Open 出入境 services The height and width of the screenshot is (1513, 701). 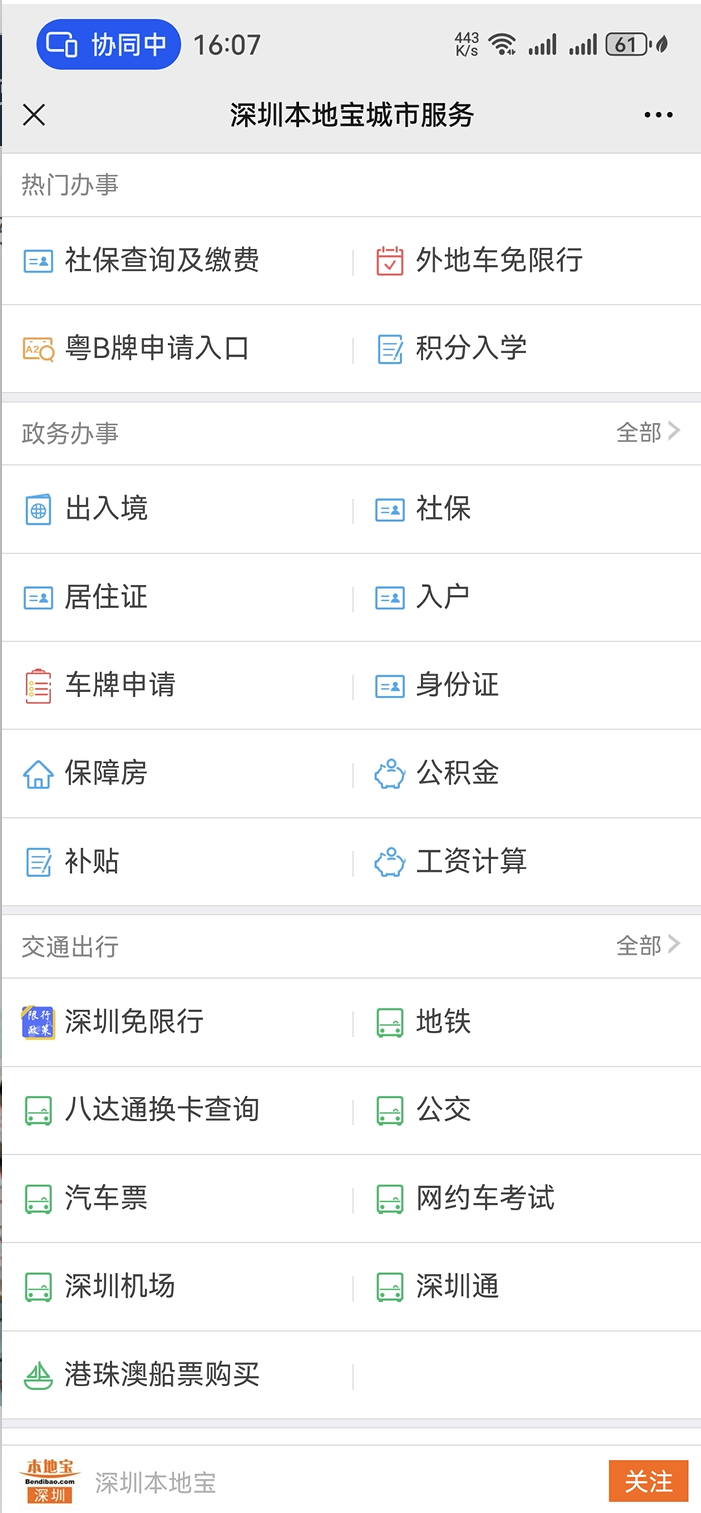[177, 509]
